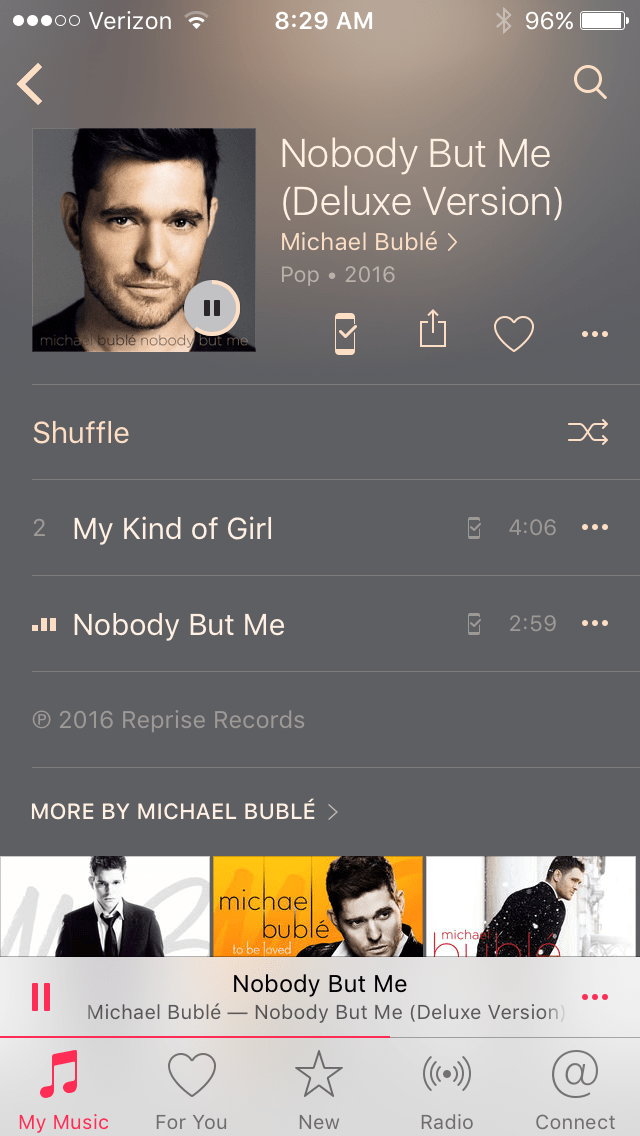Switch to the Connect tab
Screen dimensions: 640x1136
[x=575, y=1092]
